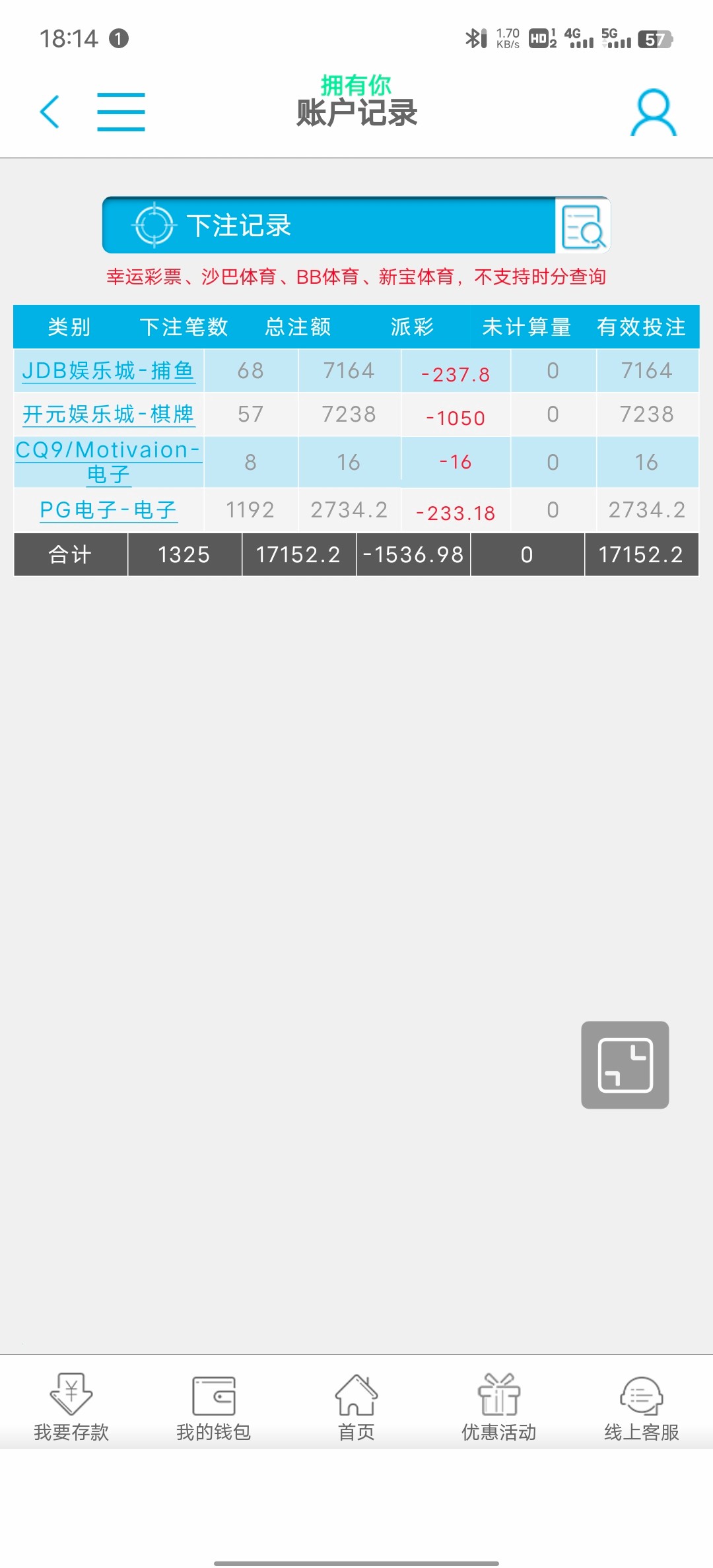Open the PG电子-电子 record link
Image resolution: width=713 pixels, height=1568 pixels.
(x=108, y=510)
